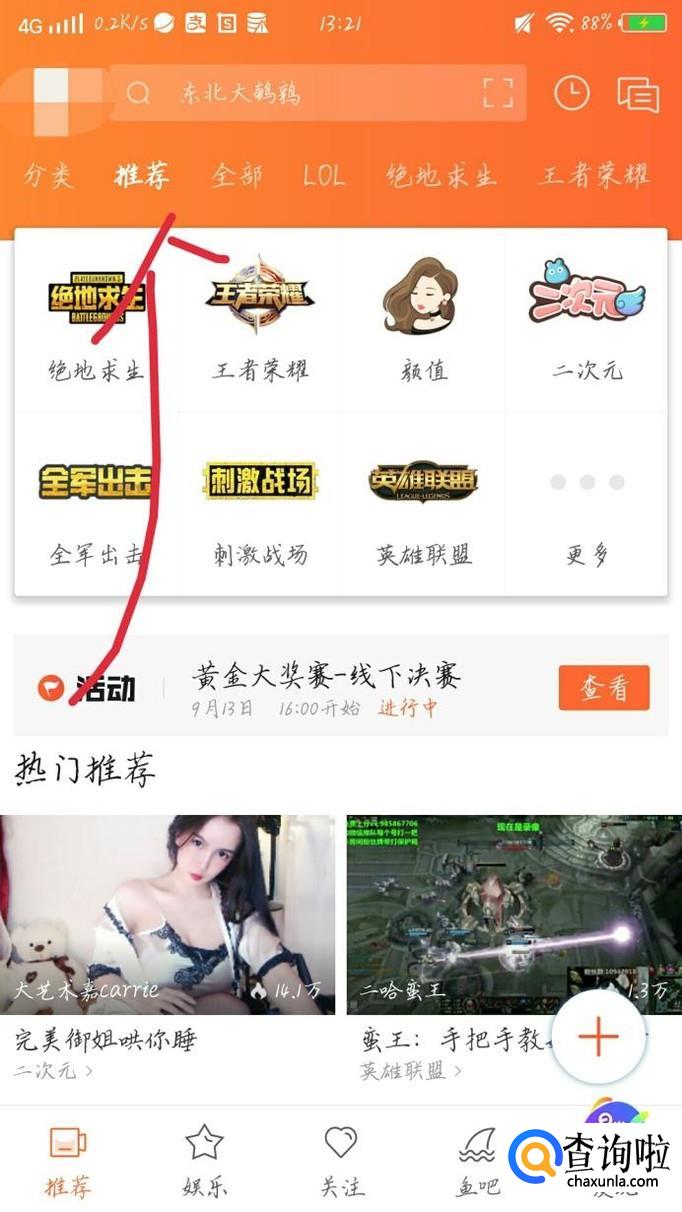Open the 绝地求生 category tile

tap(96, 320)
